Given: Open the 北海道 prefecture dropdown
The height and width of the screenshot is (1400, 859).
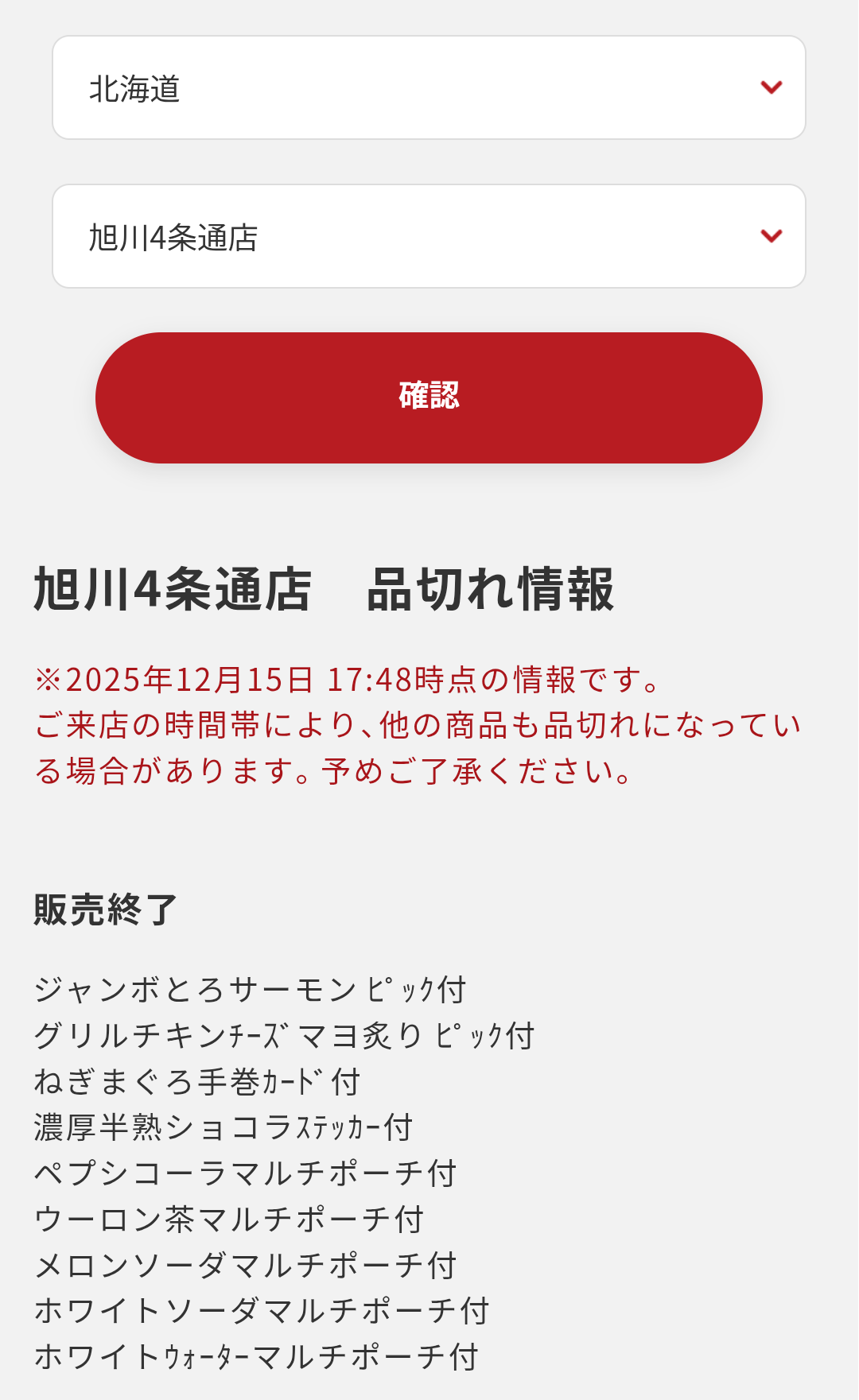Looking at the screenshot, I should click(x=429, y=87).
